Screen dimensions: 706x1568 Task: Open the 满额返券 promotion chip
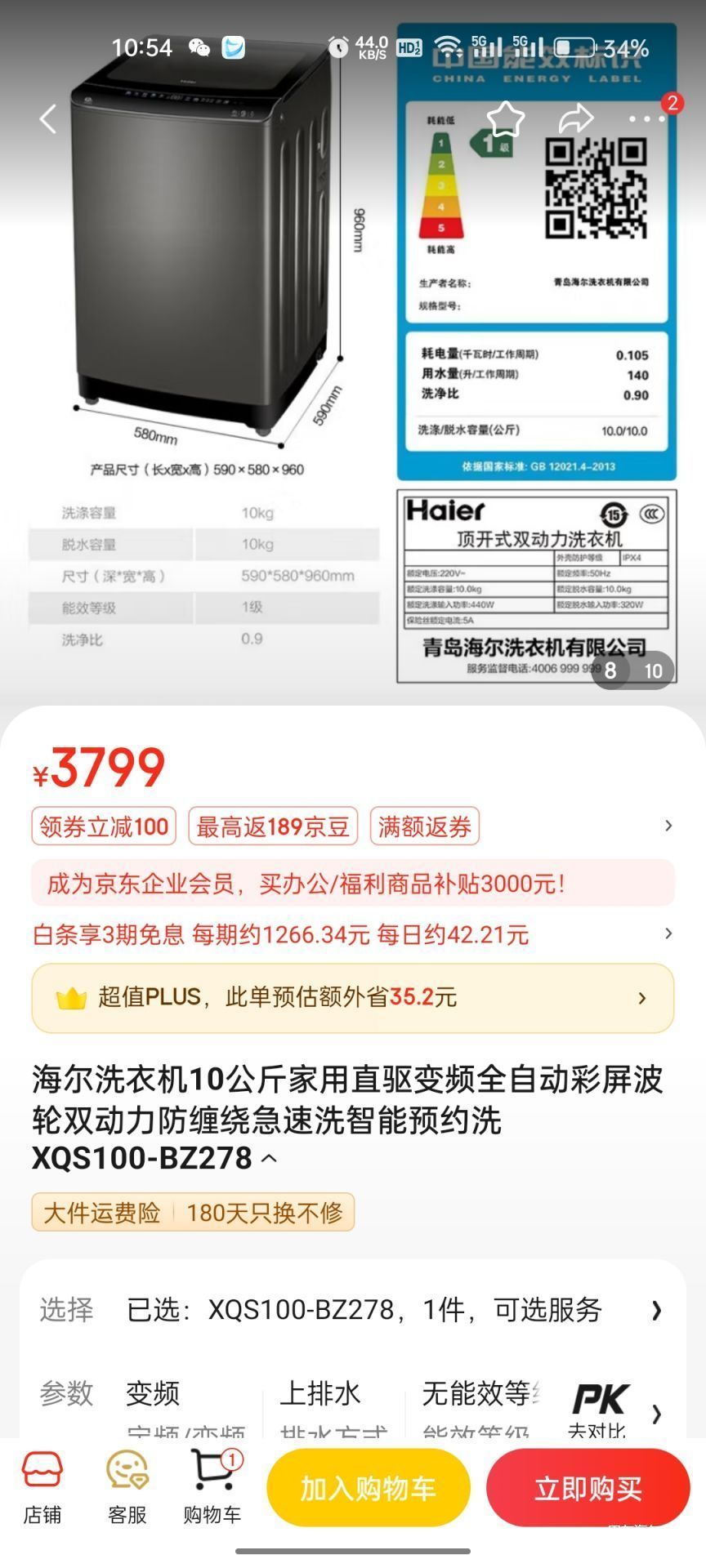point(424,826)
